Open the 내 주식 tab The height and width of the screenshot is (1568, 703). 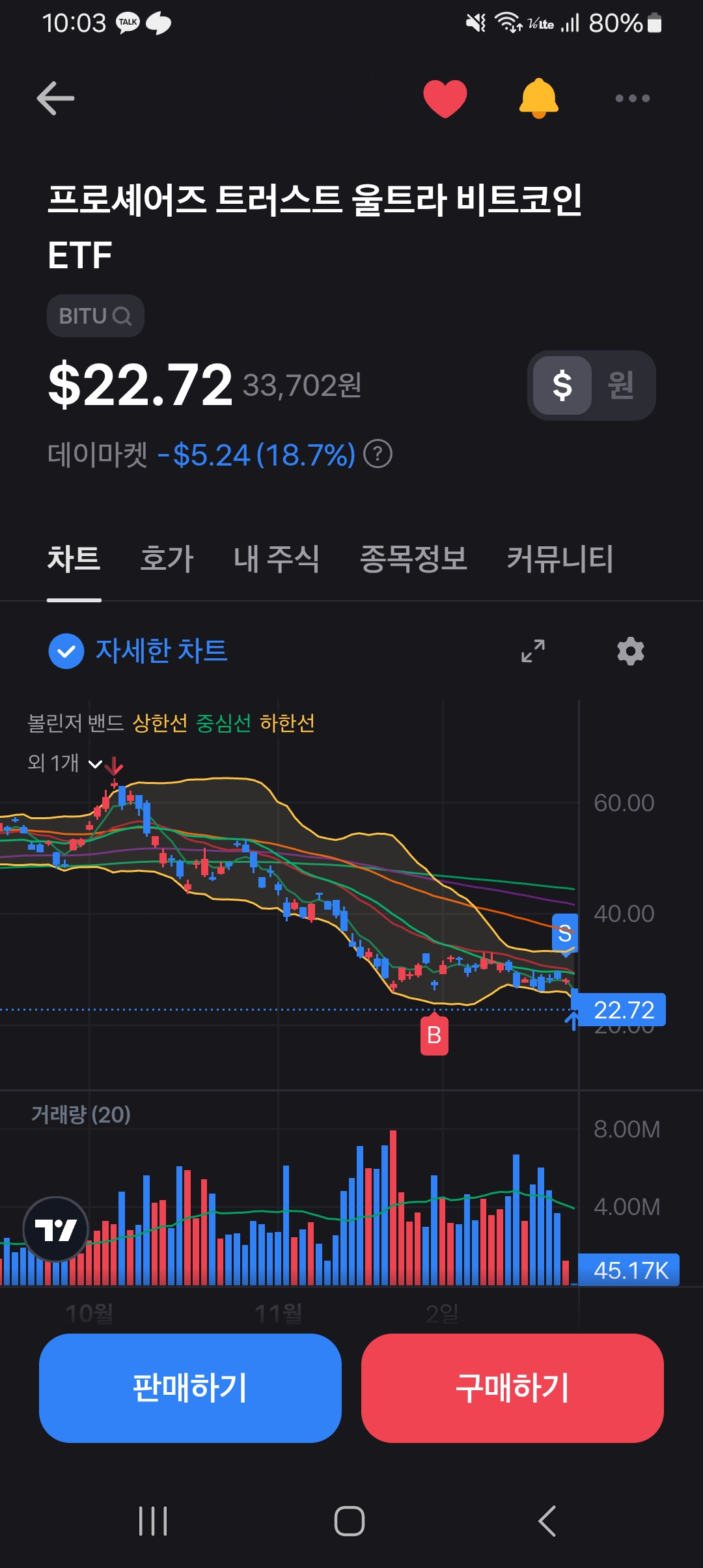click(x=277, y=559)
